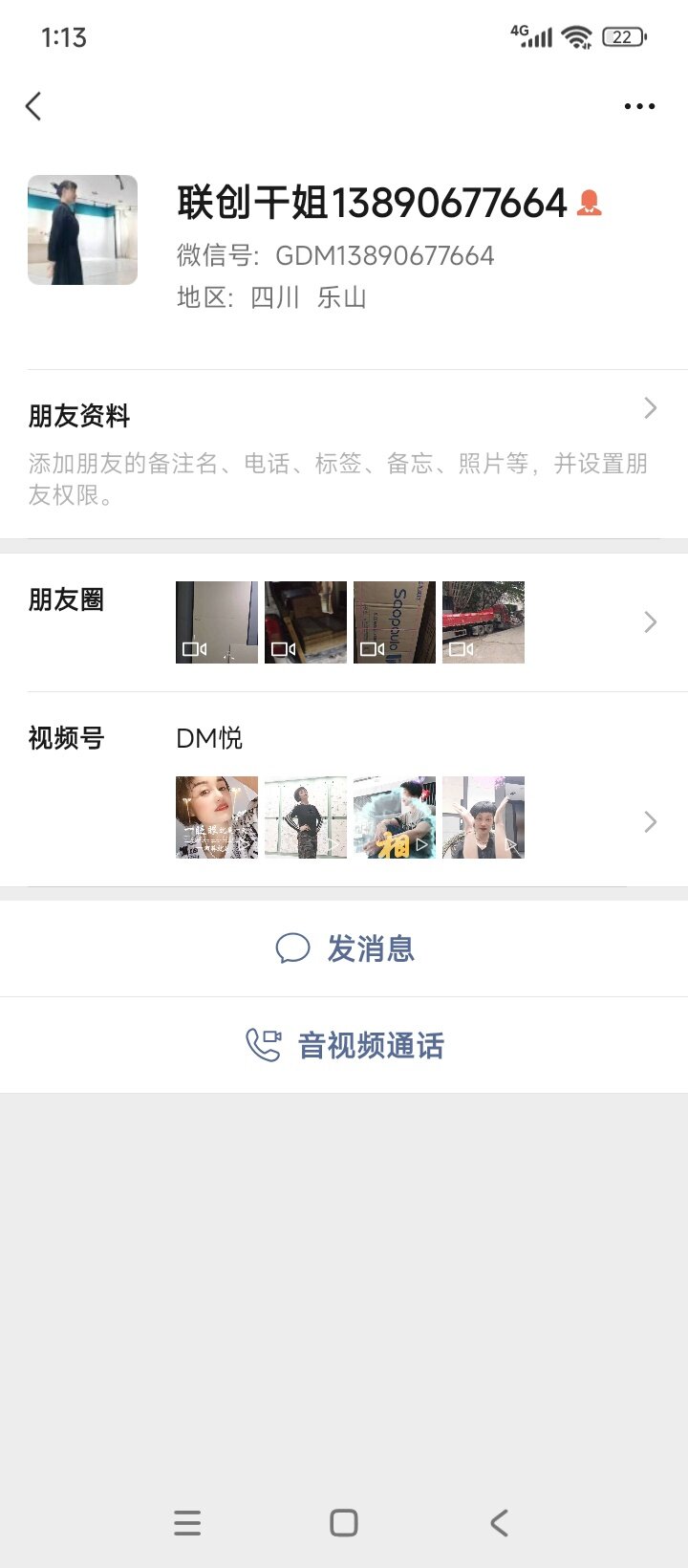Go back using the top-left arrow
Viewport: 688px width, 1568px height.
point(33,106)
